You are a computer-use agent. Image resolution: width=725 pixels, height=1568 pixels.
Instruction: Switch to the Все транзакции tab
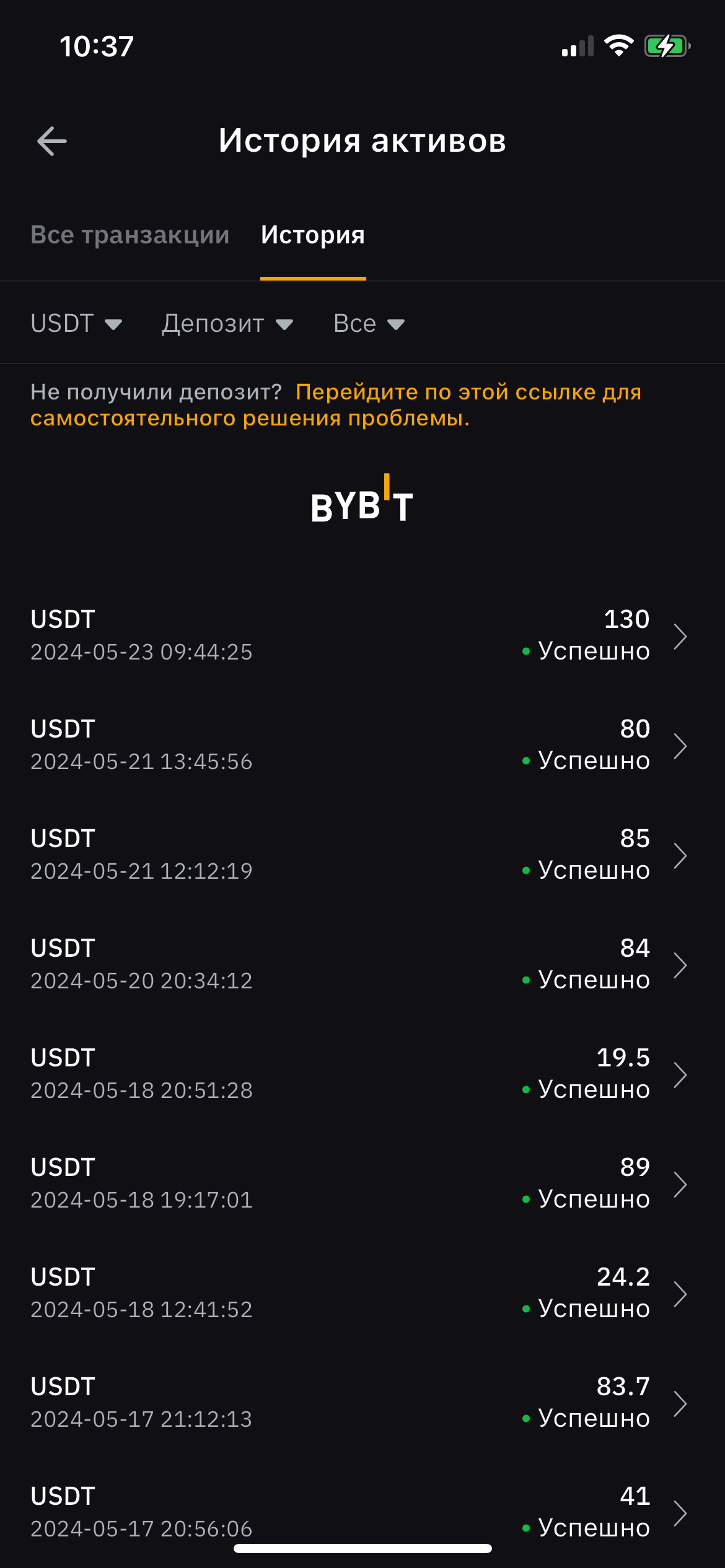tap(130, 235)
